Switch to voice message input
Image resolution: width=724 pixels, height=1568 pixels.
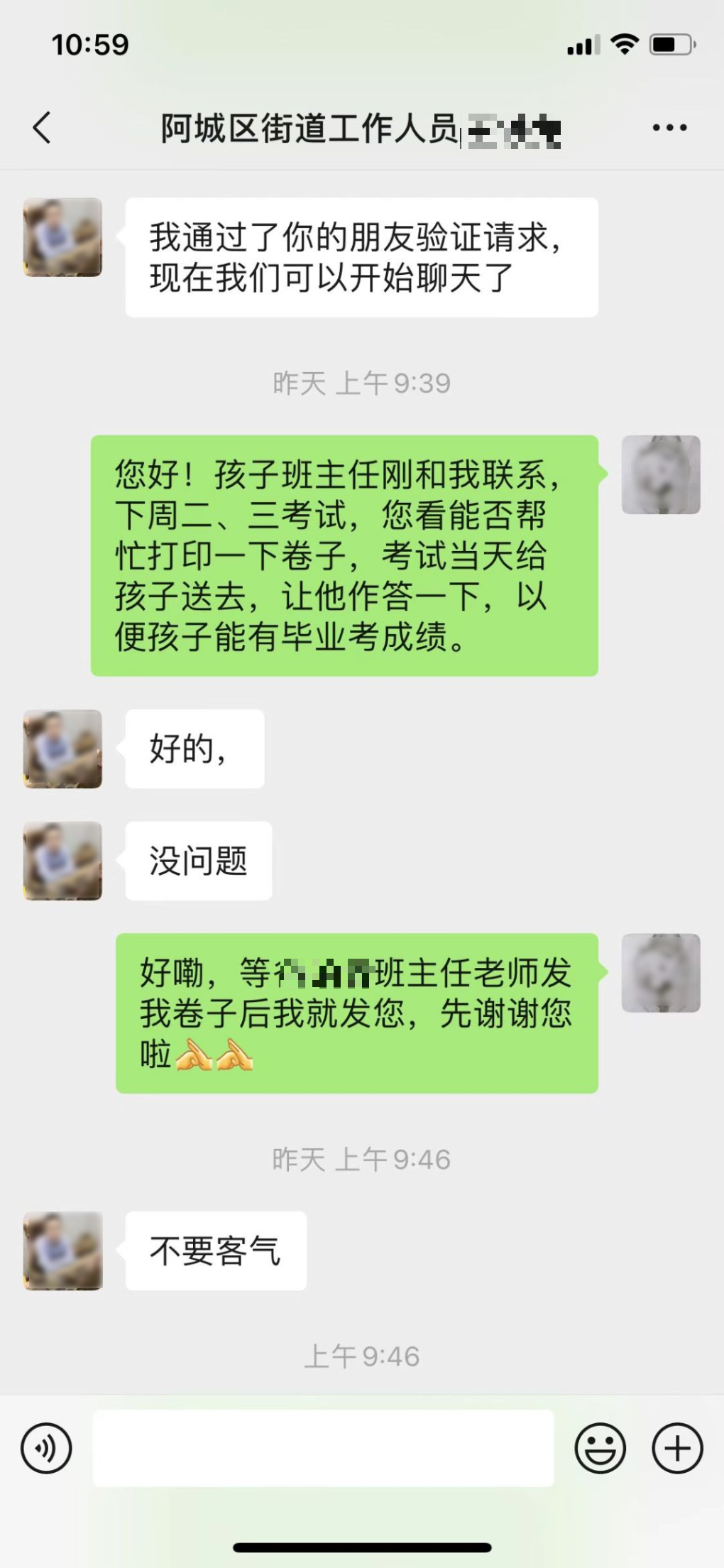(x=46, y=1448)
